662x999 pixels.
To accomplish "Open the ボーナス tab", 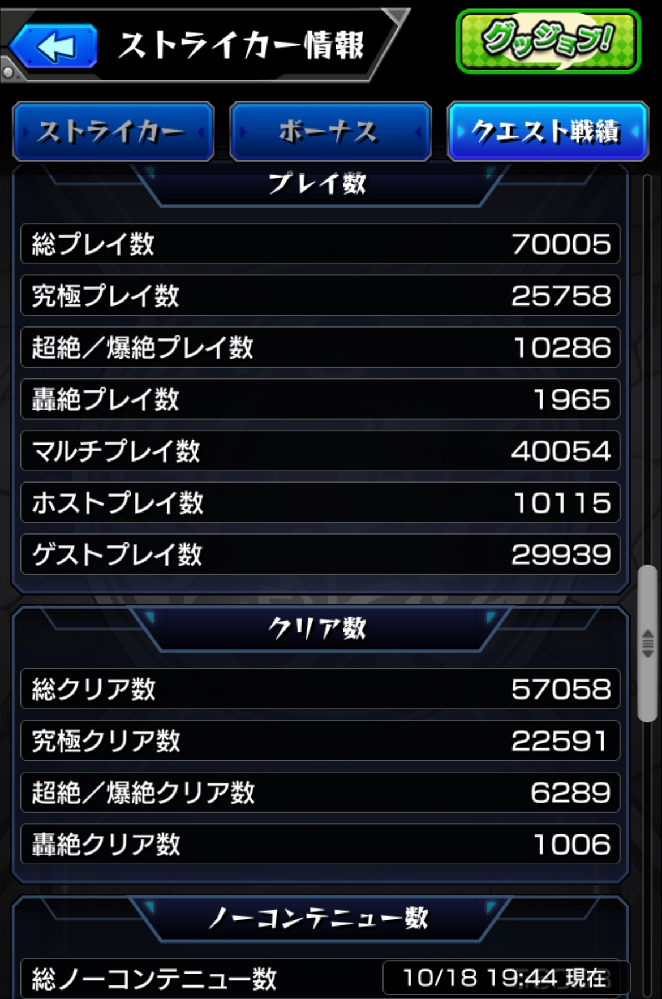I will click(329, 131).
